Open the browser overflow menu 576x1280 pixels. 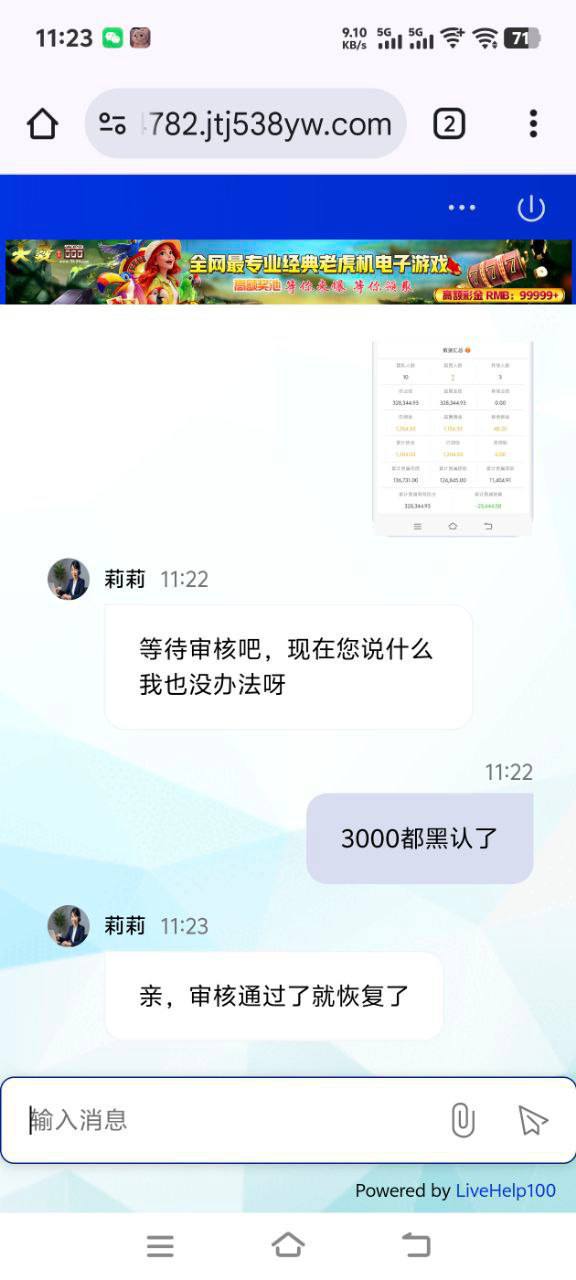pyautogui.click(x=533, y=124)
